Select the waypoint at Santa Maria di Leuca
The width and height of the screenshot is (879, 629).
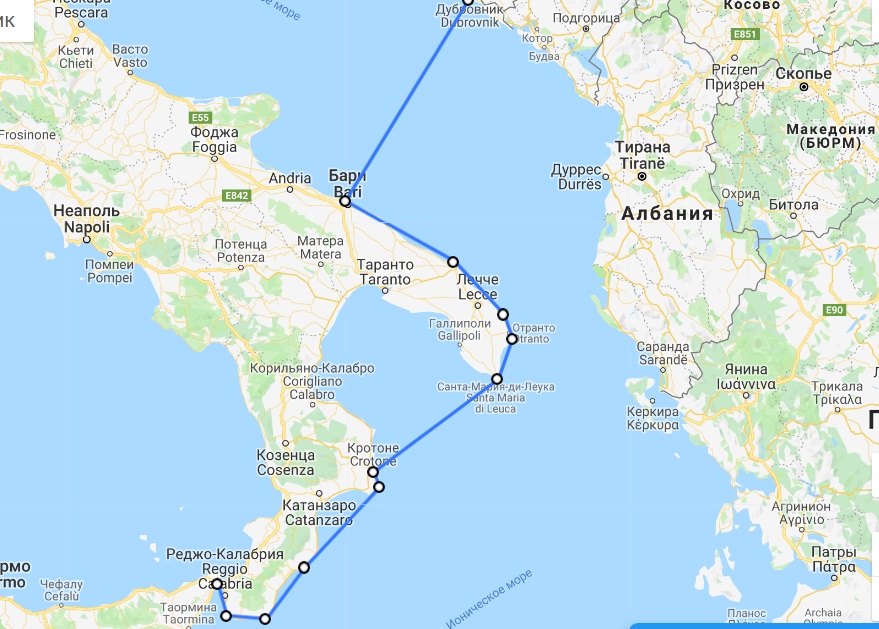click(496, 378)
